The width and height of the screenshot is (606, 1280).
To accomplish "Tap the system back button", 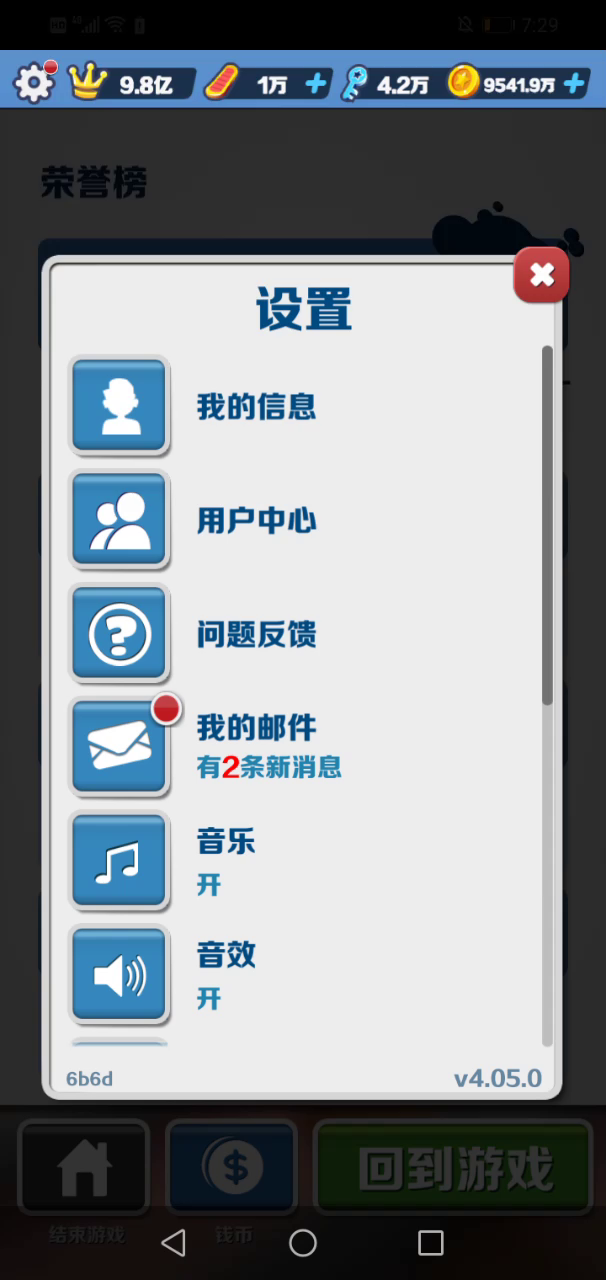I will (174, 1243).
